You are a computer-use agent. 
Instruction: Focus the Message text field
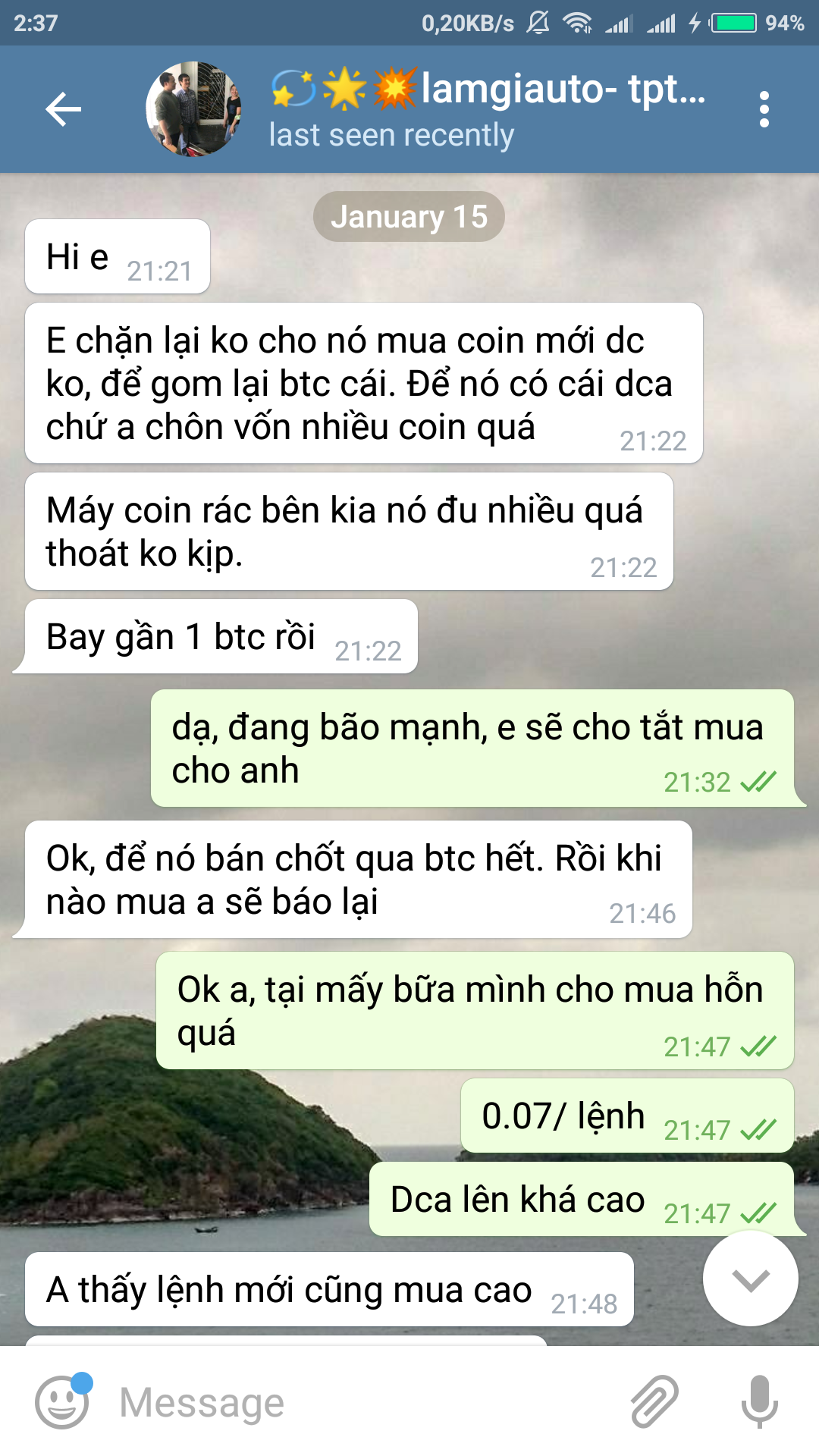point(364,1402)
